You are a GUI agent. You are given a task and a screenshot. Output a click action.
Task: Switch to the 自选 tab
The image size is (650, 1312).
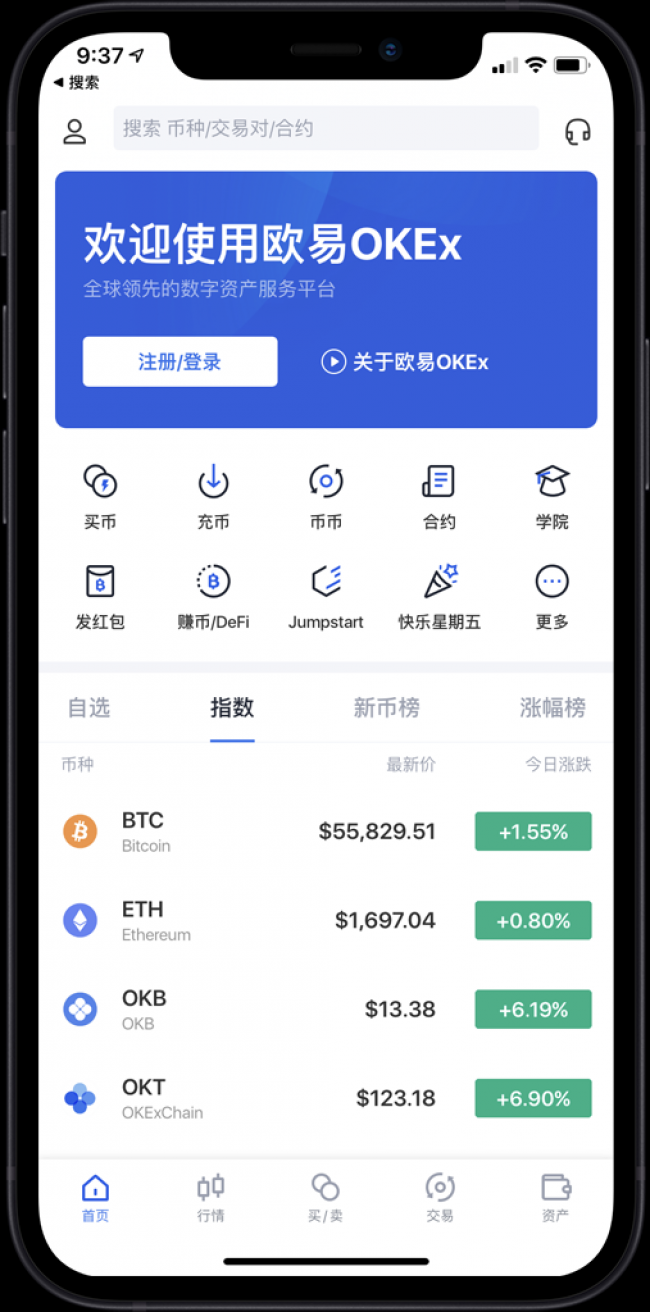coord(89,708)
